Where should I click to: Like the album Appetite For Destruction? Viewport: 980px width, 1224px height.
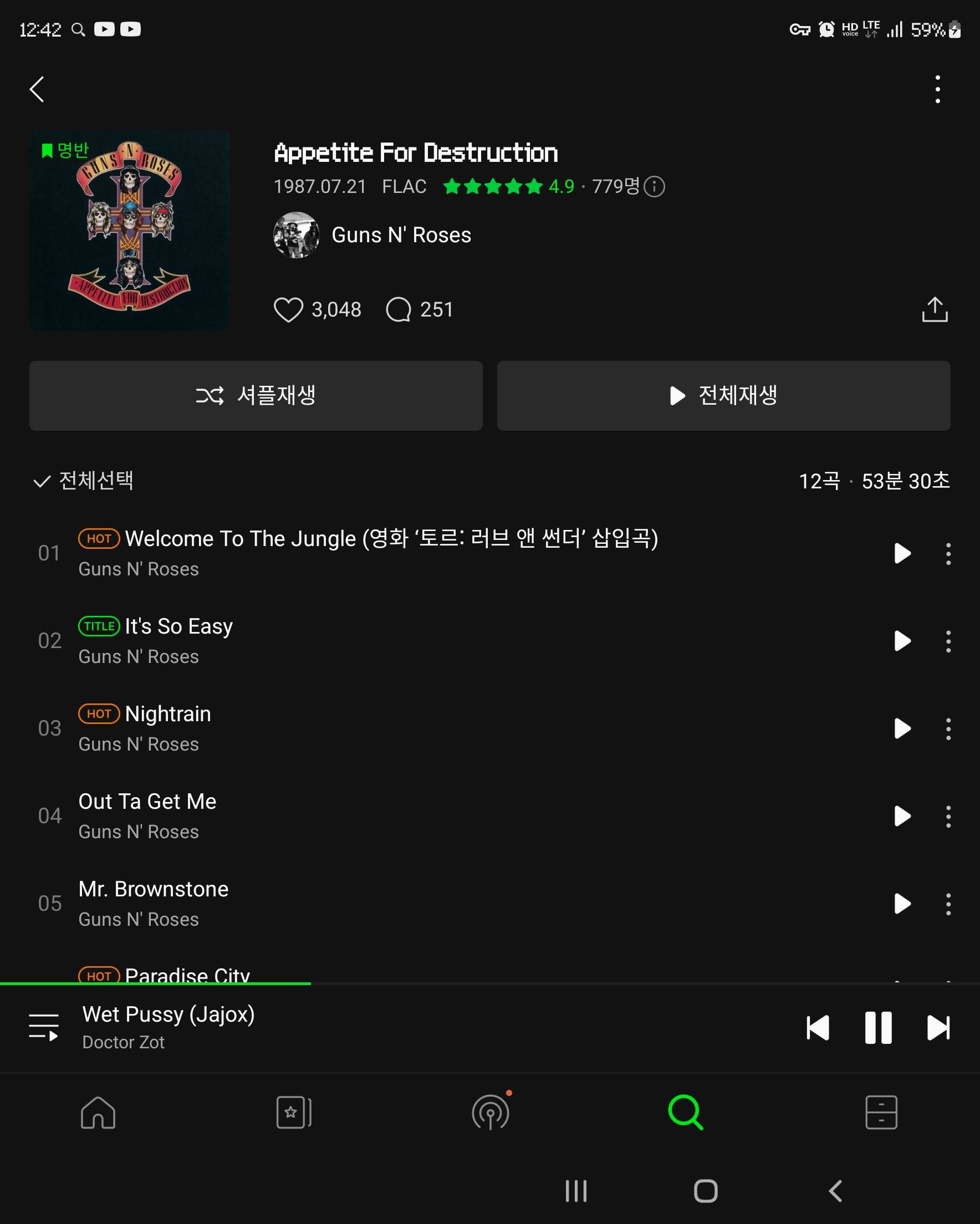[x=288, y=310]
